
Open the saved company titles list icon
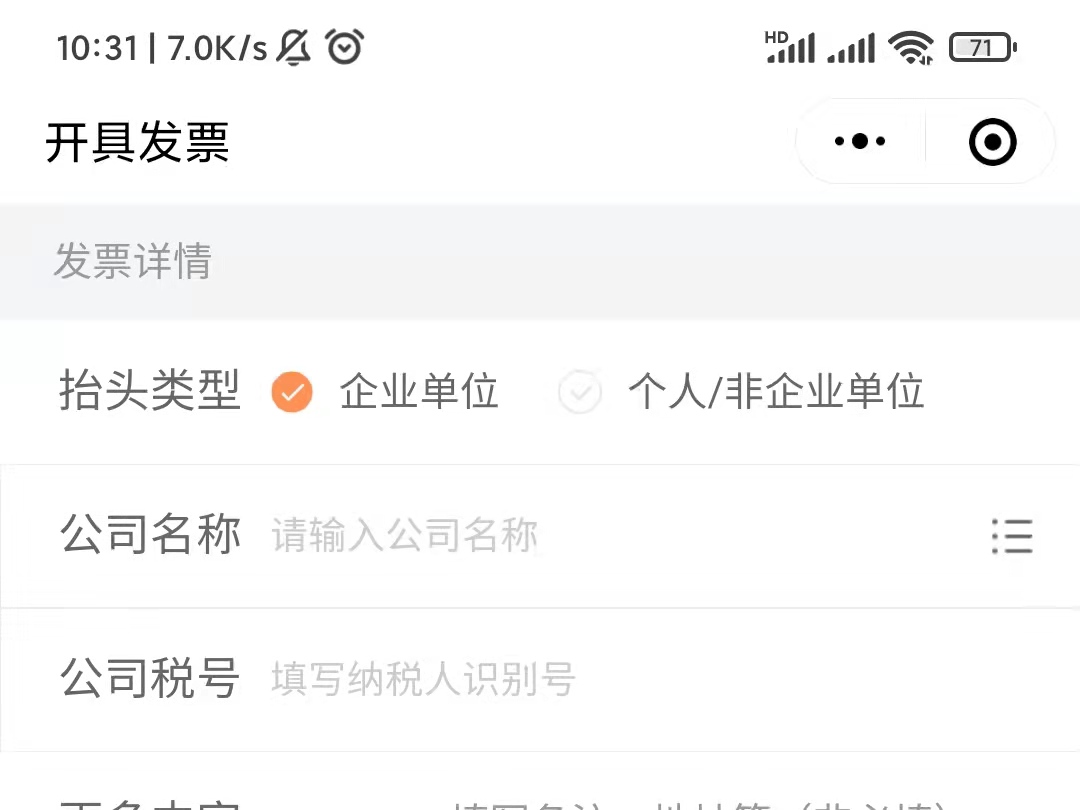[x=1012, y=537]
